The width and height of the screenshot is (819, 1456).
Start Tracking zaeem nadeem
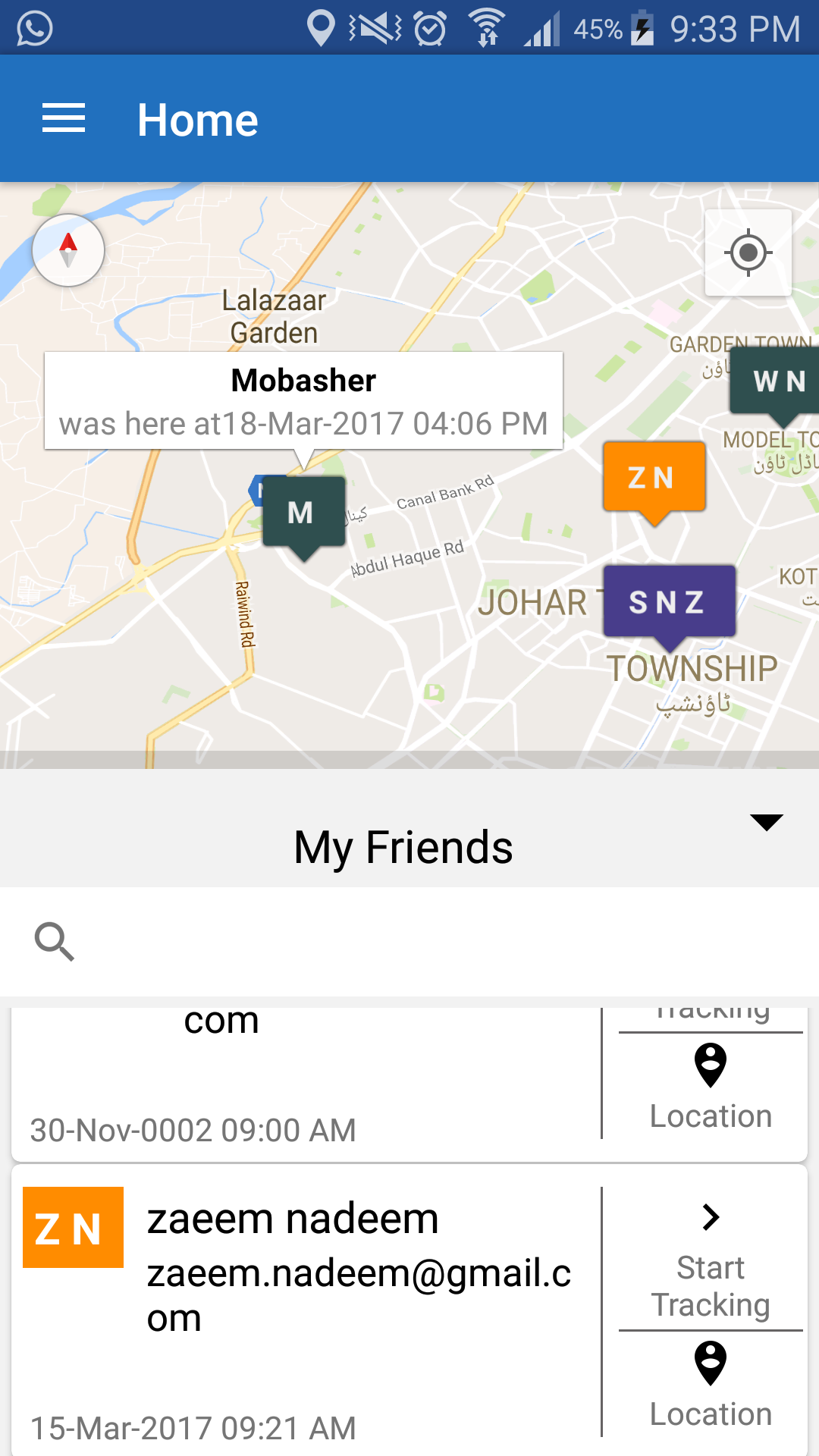pos(710,1284)
